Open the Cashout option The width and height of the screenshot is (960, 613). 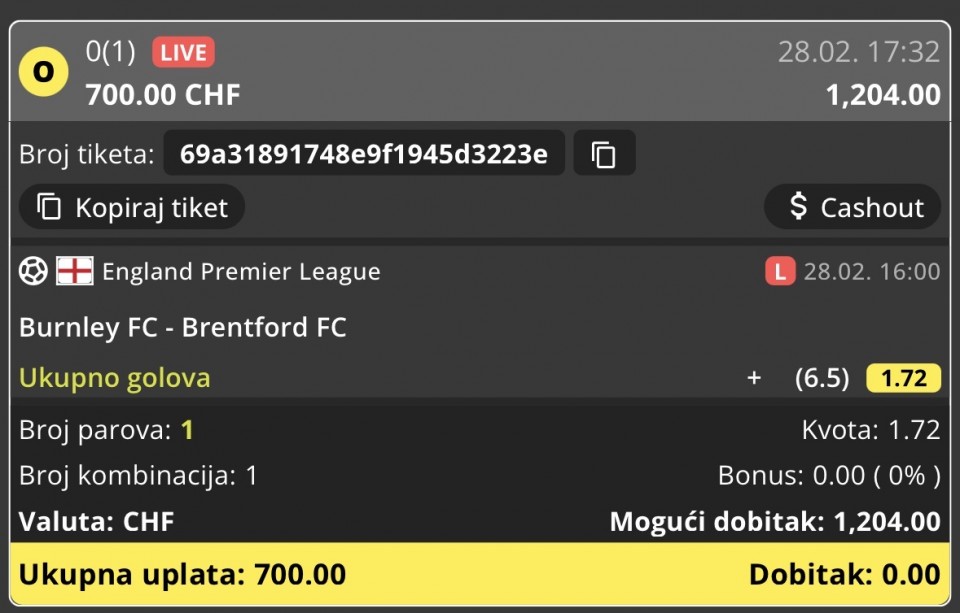tap(853, 207)
